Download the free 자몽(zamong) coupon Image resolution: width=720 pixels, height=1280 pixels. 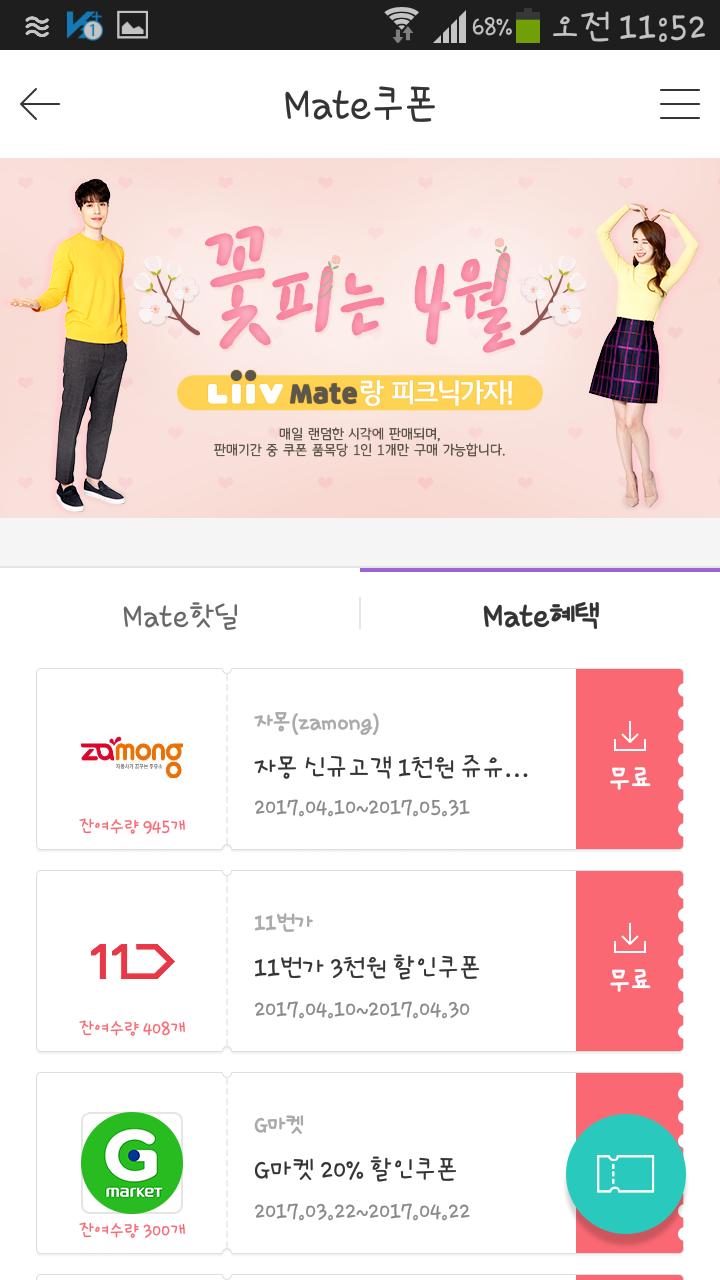[629, 759]
